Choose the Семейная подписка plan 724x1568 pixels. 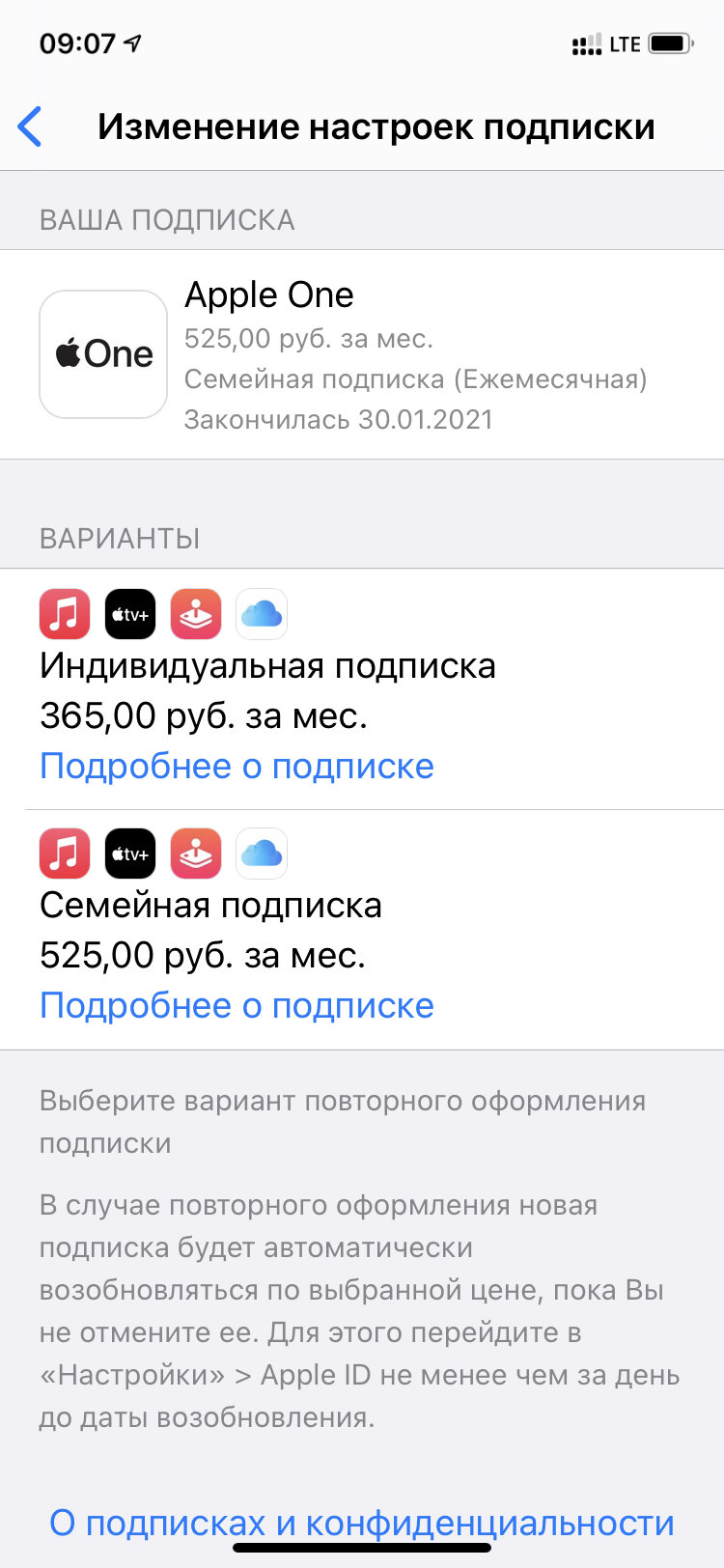[x=210, y=906]
